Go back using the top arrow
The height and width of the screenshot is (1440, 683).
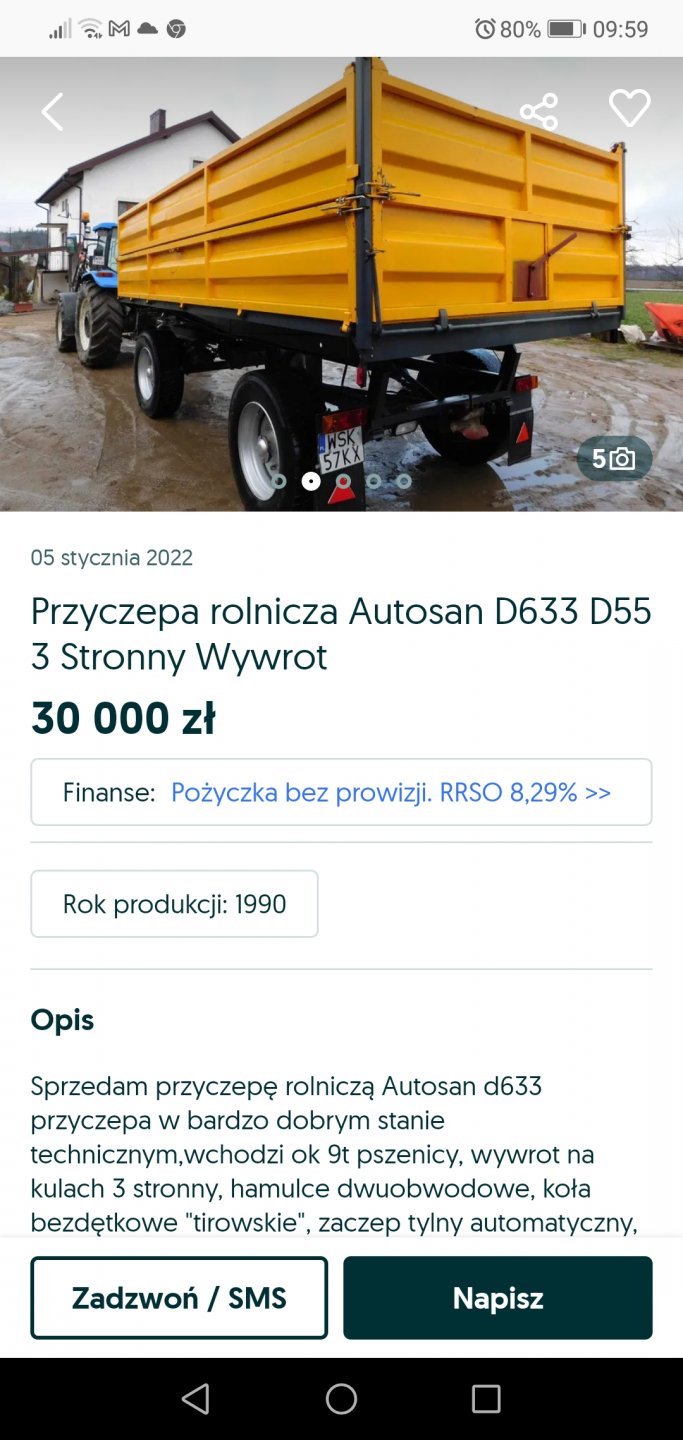coord(52,112)
